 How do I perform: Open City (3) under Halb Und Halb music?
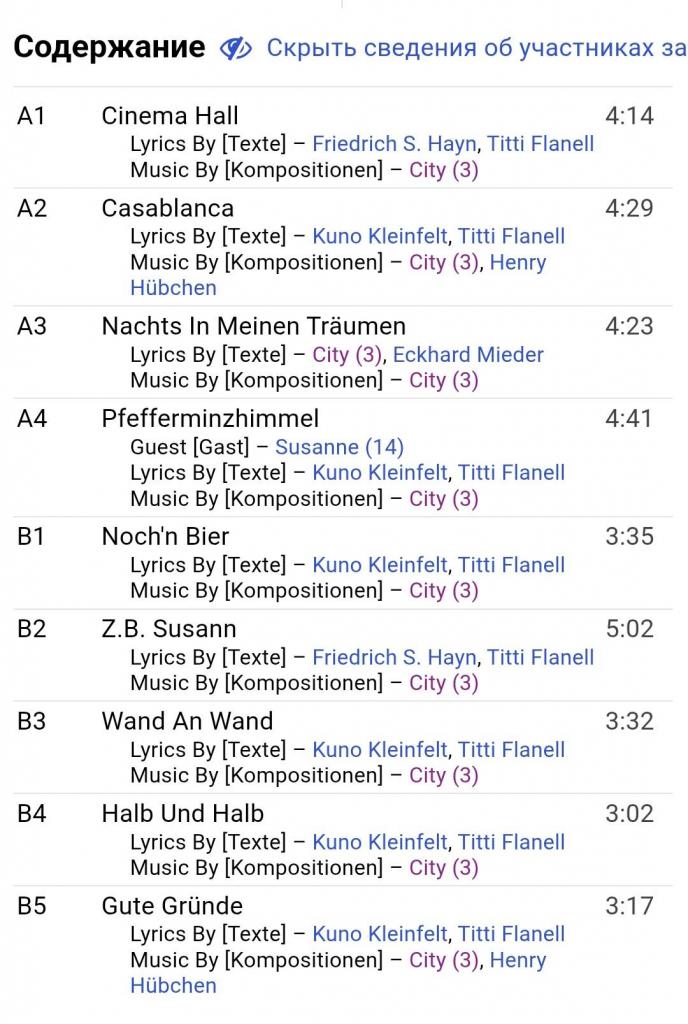pyautogui.click(x=443, y=869)
